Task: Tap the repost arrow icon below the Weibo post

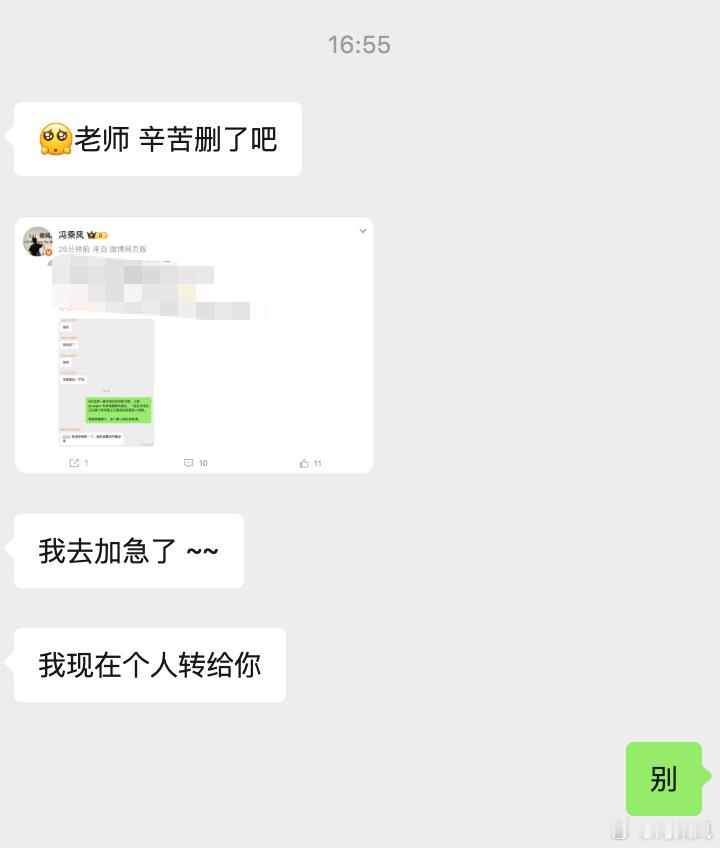Action: click(x=73, y=462)
